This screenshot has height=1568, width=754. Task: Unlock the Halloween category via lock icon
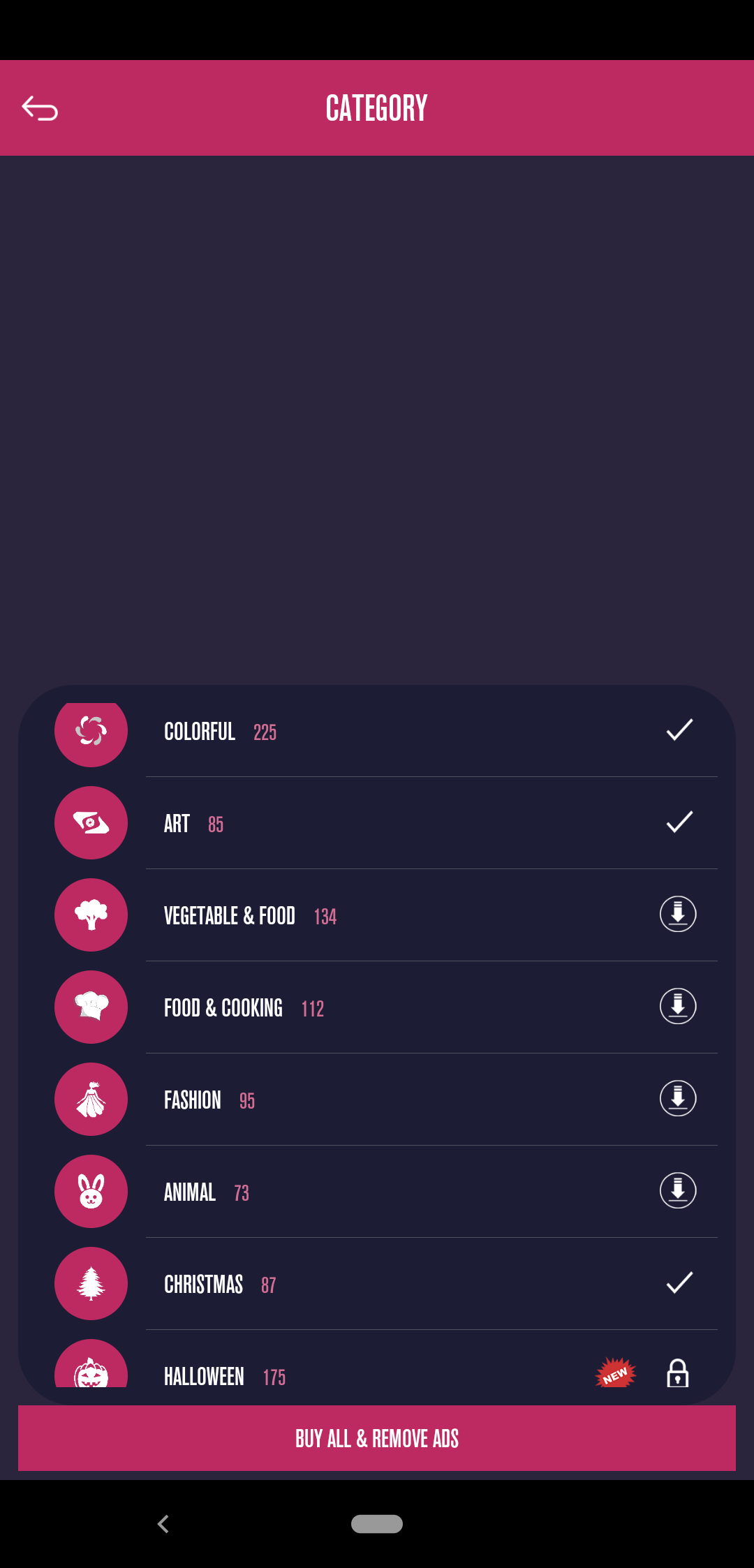(678, 1373)
